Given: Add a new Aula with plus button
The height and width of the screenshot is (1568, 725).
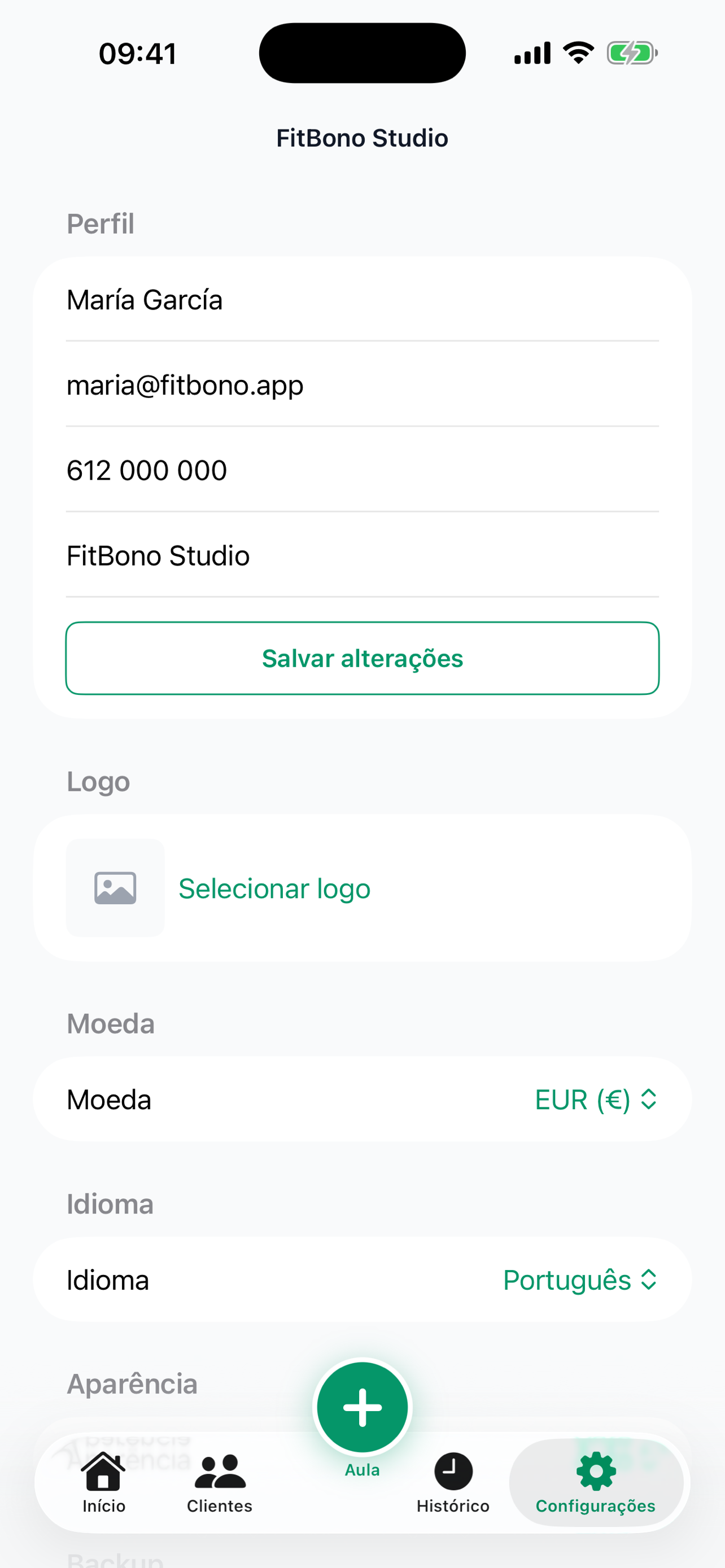Looking at the screenshot, I should click(362, 1407).
